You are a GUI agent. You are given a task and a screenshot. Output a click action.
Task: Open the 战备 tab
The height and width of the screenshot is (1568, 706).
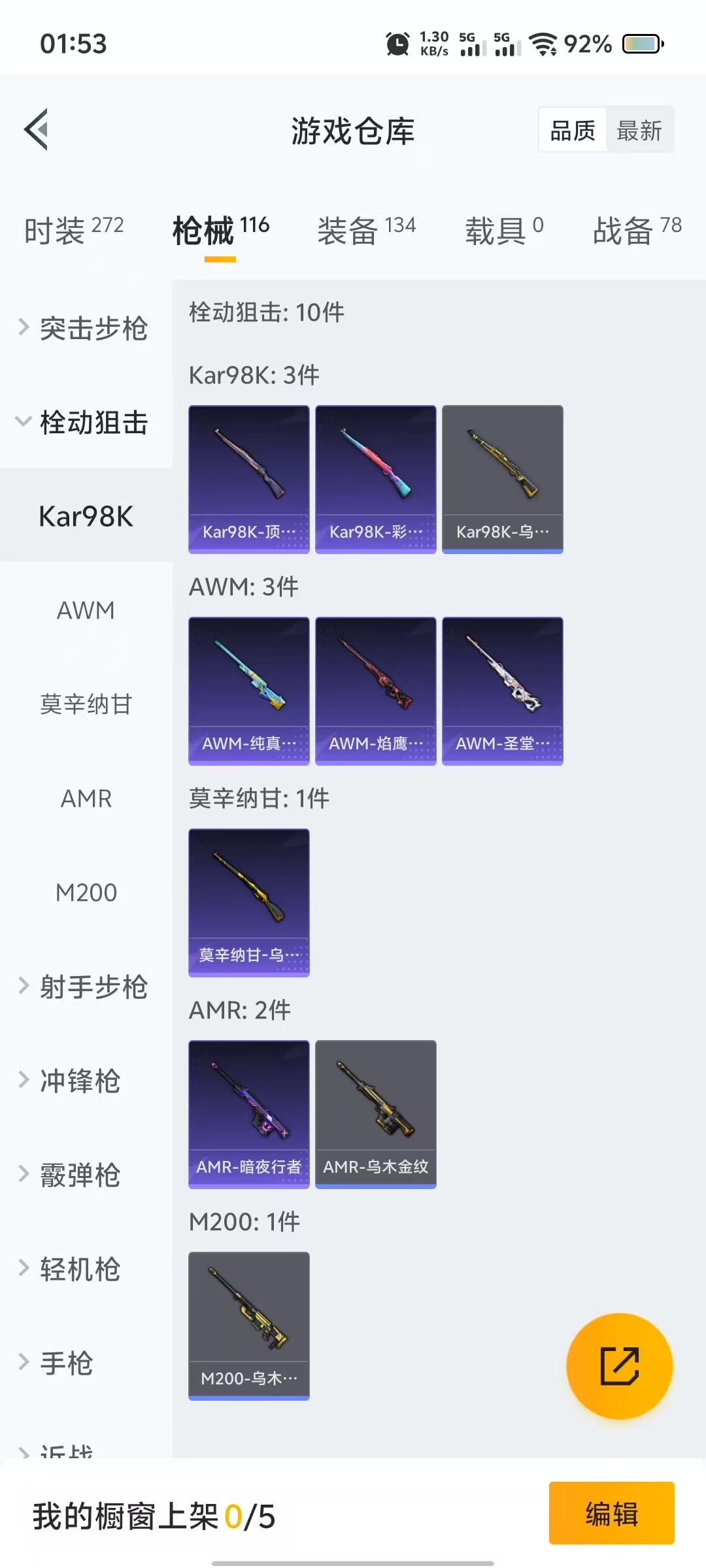point(637,230)
